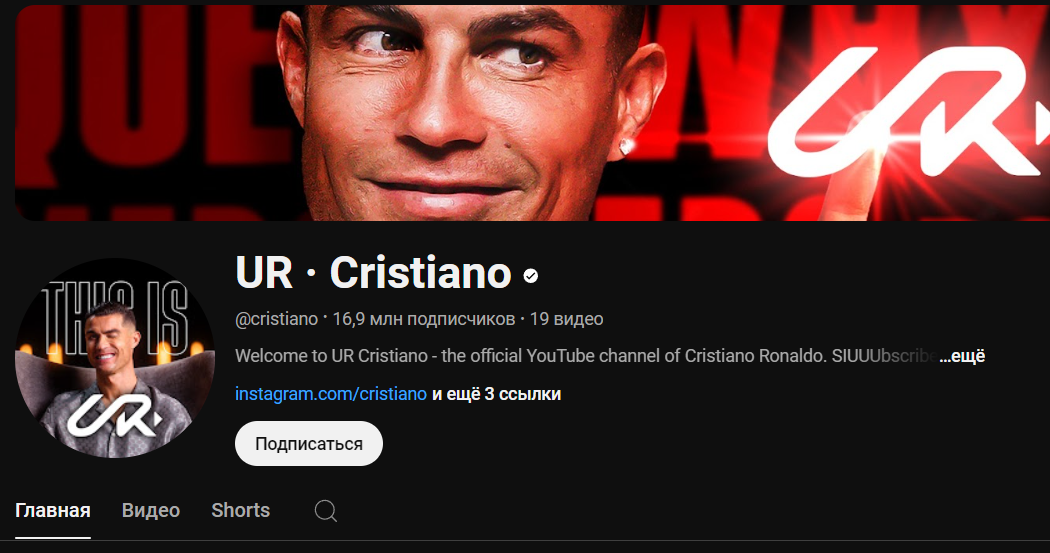
Task: Open the instagram.com/cristiano link
Action: click(x=331, y=394)
